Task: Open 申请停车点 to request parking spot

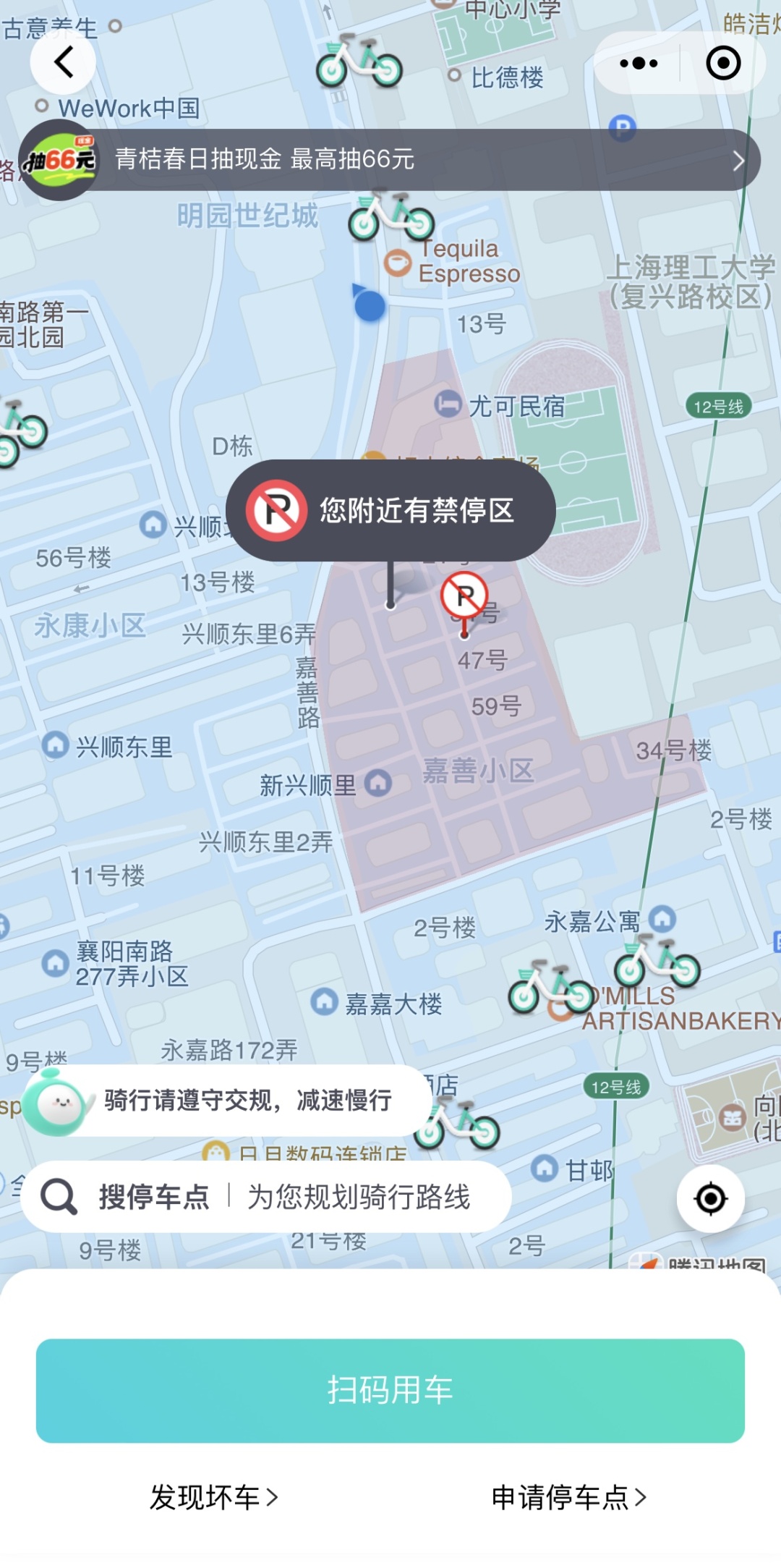Action: (568, 1497)
